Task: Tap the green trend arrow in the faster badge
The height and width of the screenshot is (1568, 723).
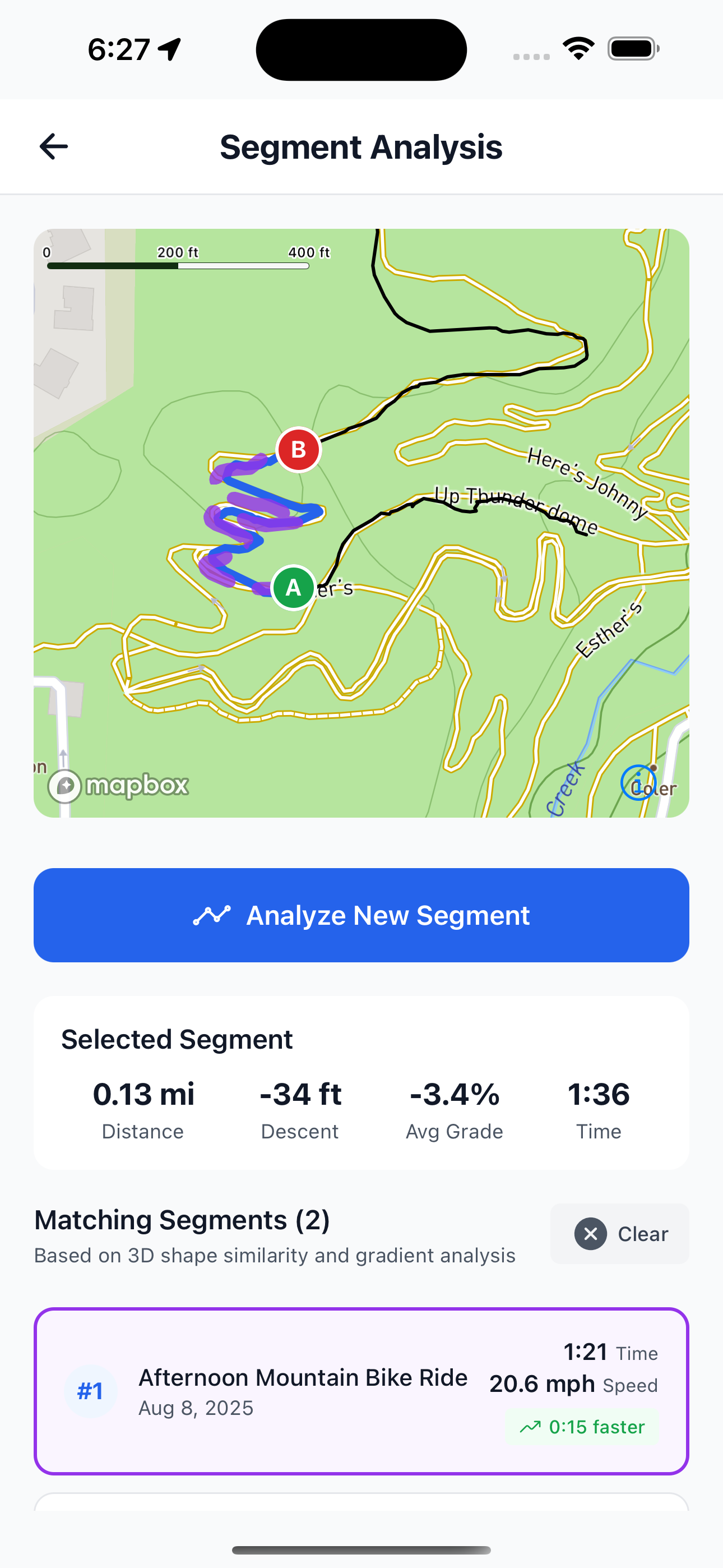Action: pyautogui.click(x=532, y=1427)
